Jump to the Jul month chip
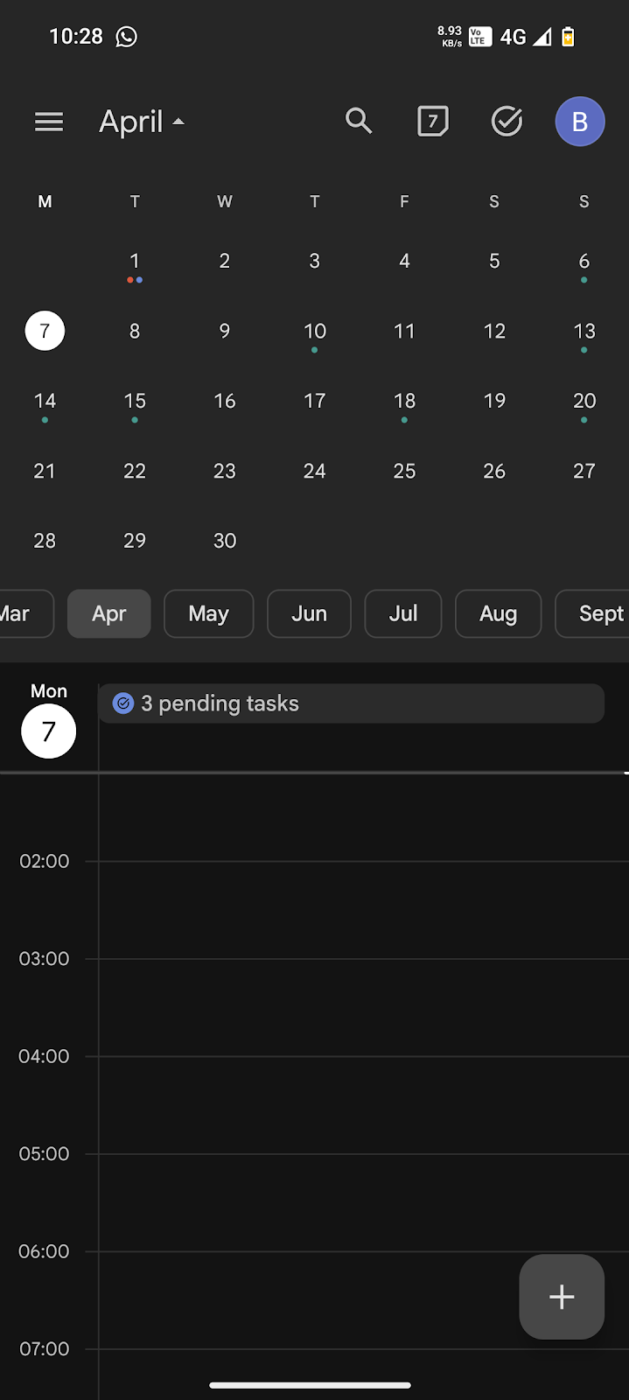The height and width of the screenshot is (1400, 629). (x=403, y=614)
